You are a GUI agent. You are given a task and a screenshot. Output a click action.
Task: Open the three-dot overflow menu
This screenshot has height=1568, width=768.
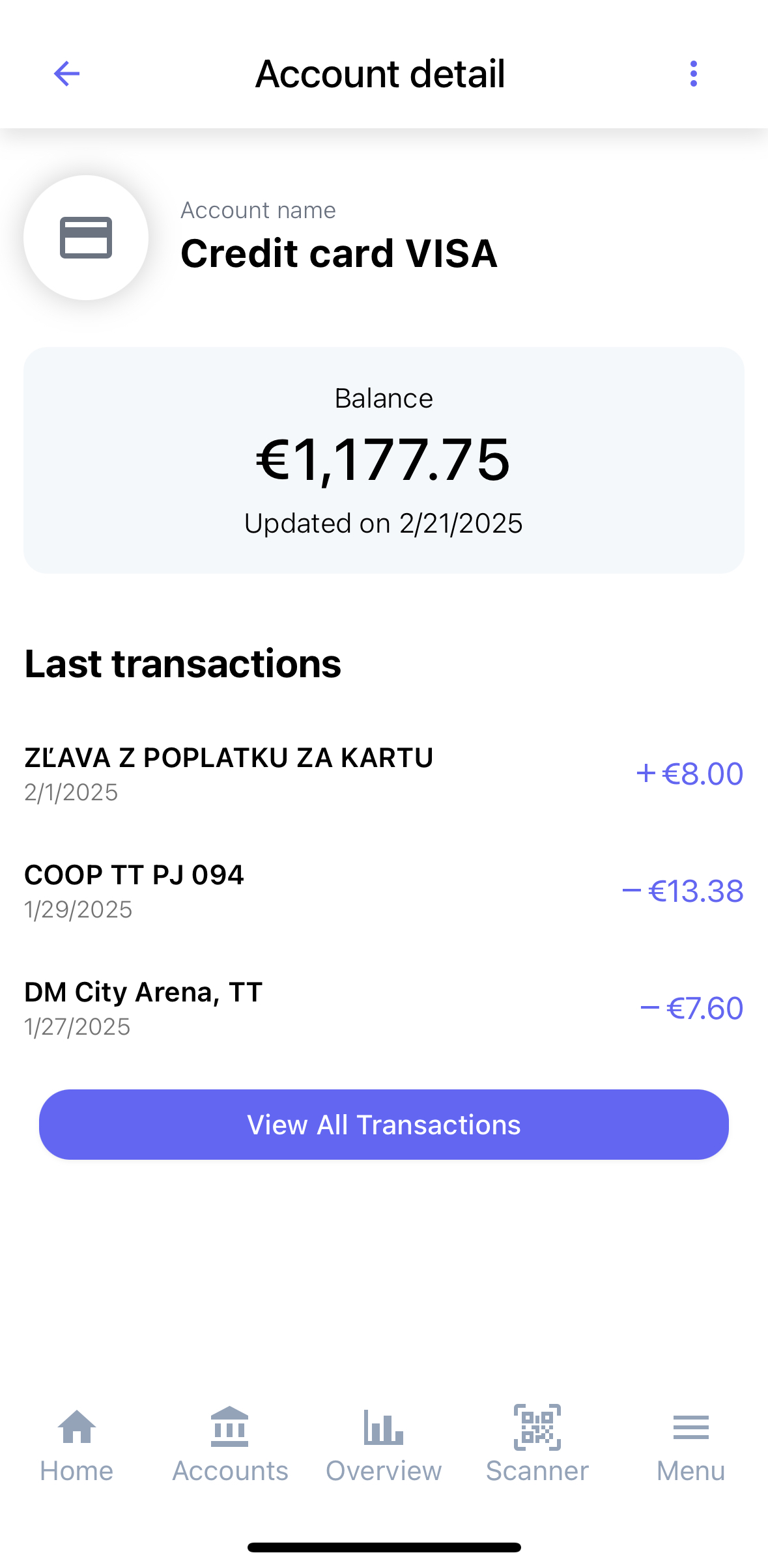pyautogui.click(x=693, y=74)
